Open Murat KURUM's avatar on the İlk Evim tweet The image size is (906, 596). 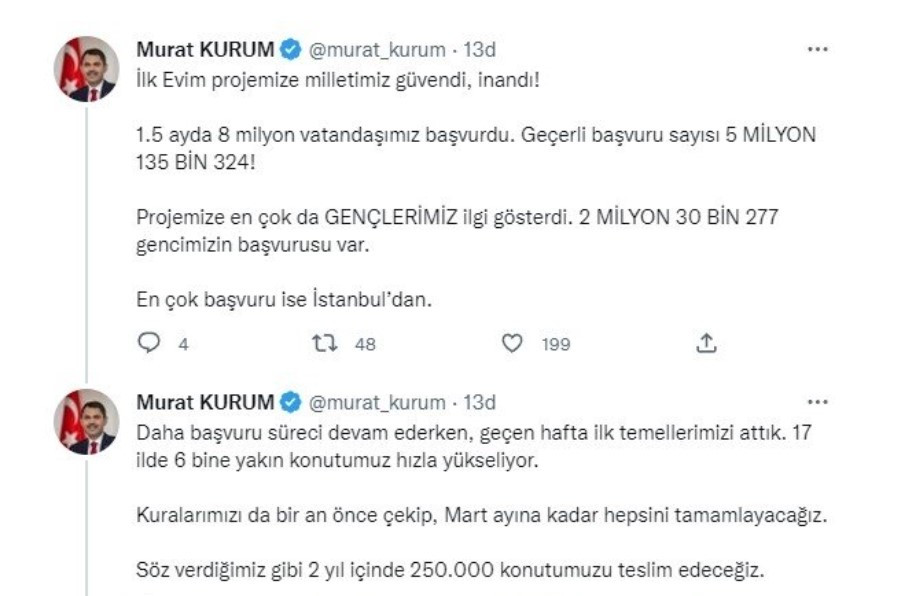coord(86,69)
